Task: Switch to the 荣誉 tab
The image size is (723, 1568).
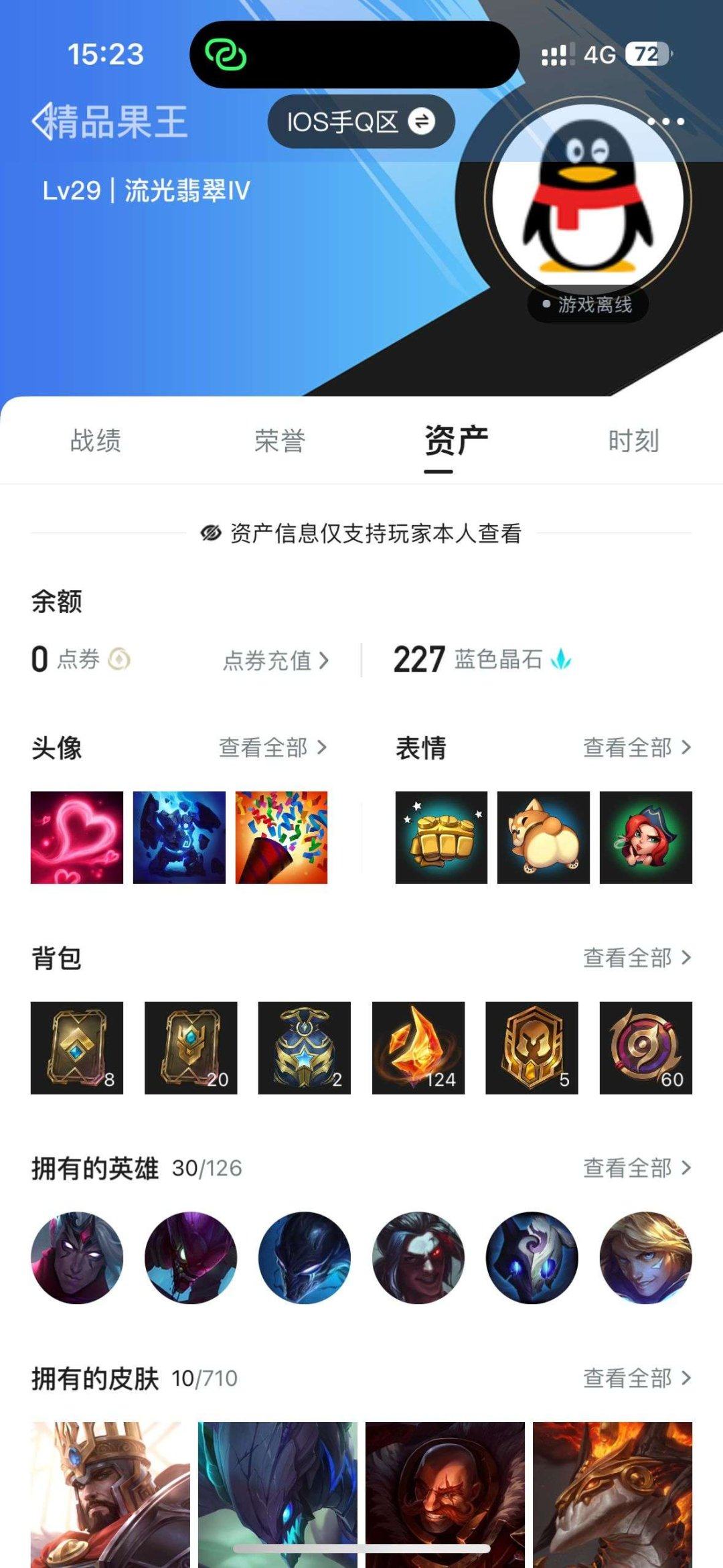Action: [x=281, y=440]
